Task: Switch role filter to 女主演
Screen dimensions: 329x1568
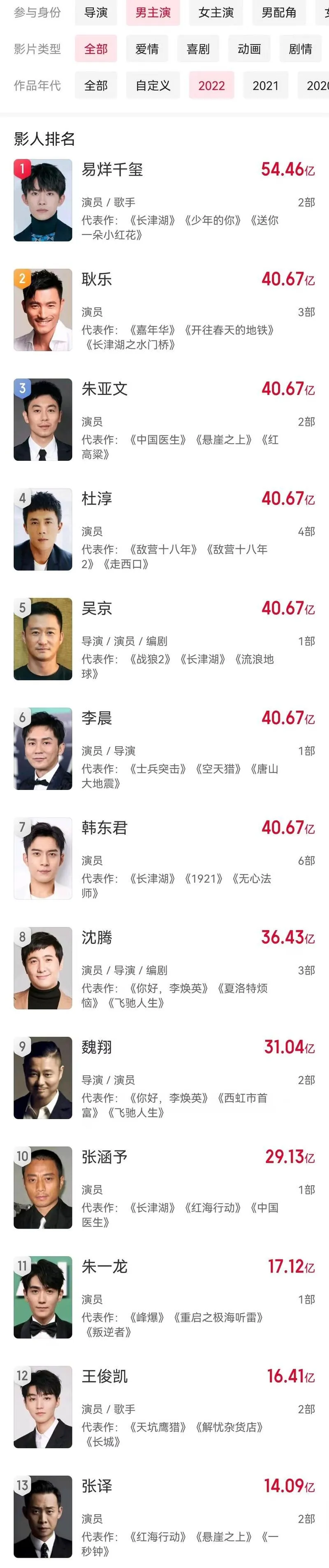Action: pyautogui.click(x=216, y=13)
